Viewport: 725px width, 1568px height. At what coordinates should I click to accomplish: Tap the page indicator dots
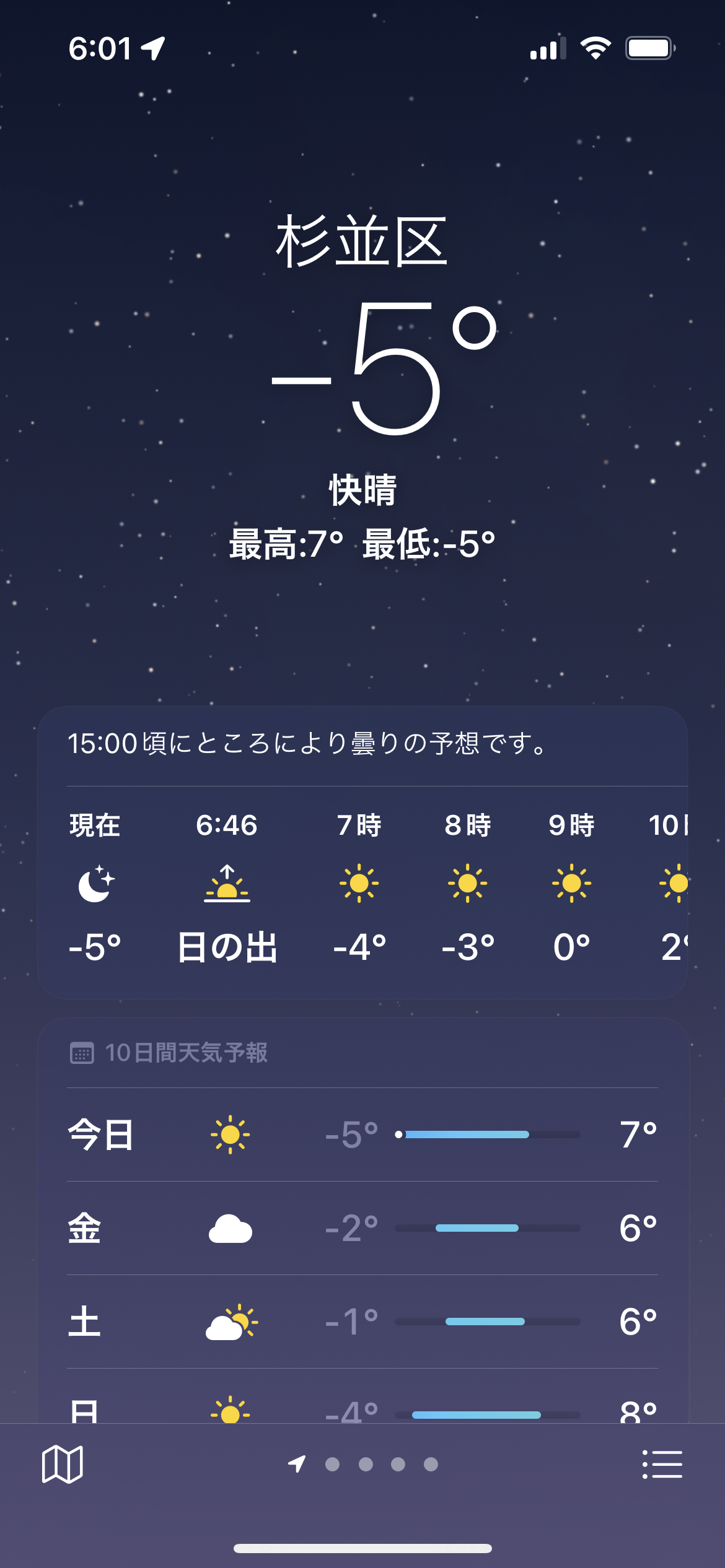coord(363,1464)
